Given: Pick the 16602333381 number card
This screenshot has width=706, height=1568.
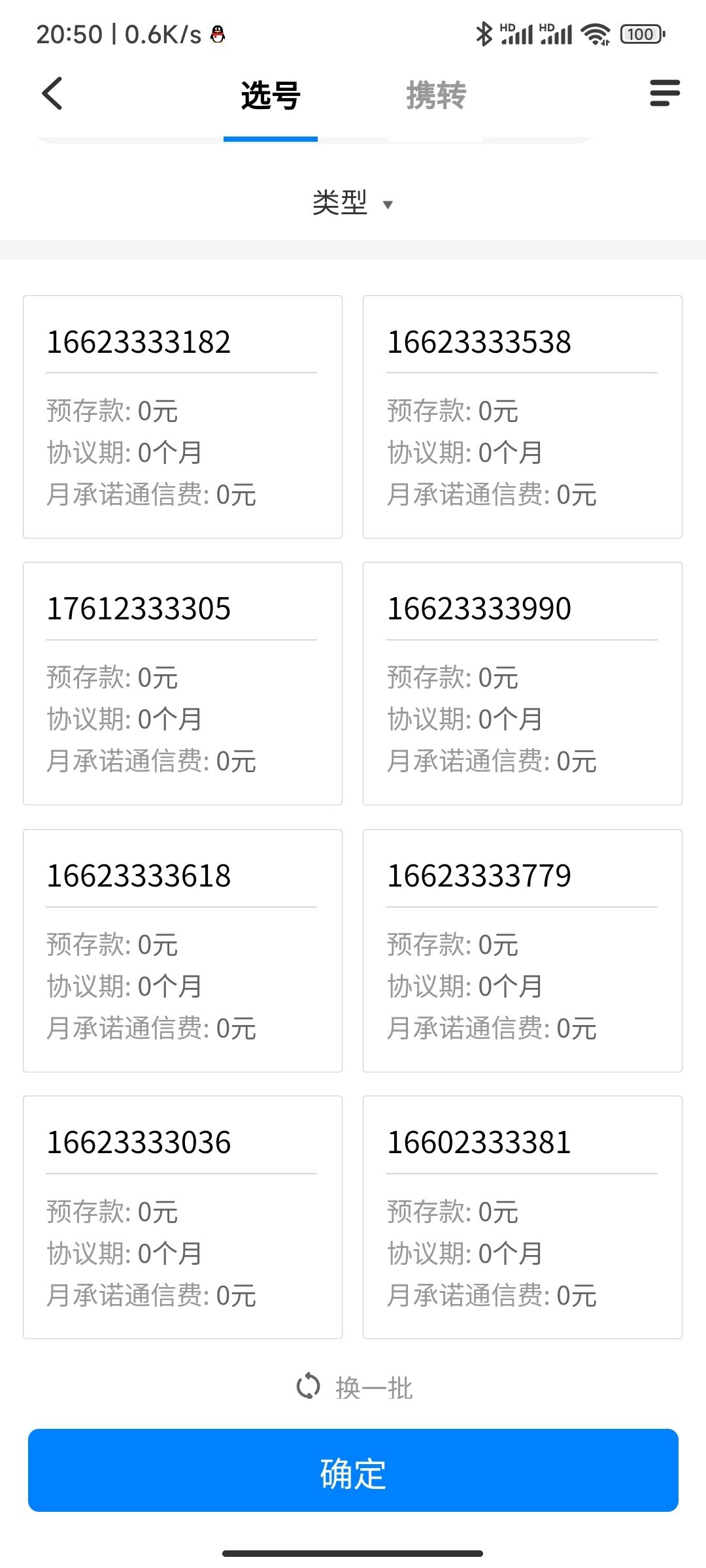Looking at the screenshot, I should point(522,1217).
